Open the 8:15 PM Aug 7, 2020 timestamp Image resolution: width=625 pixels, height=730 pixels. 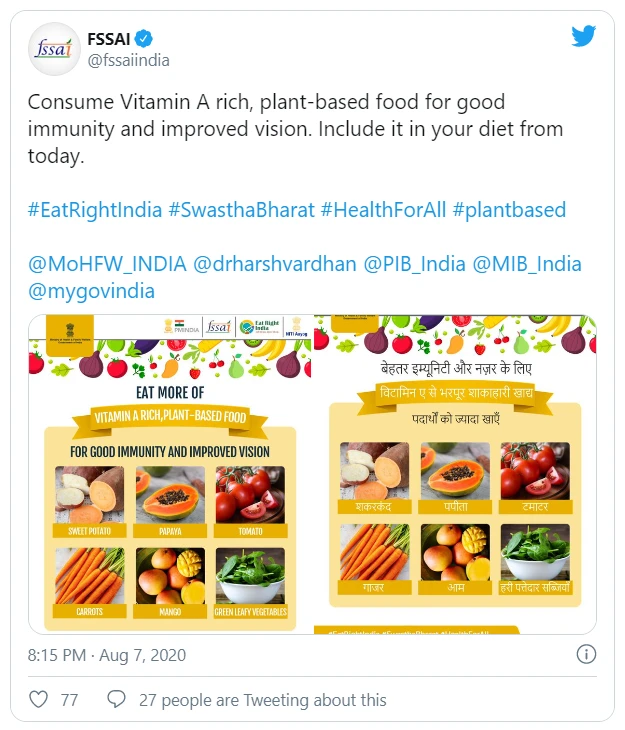point(107,655)
